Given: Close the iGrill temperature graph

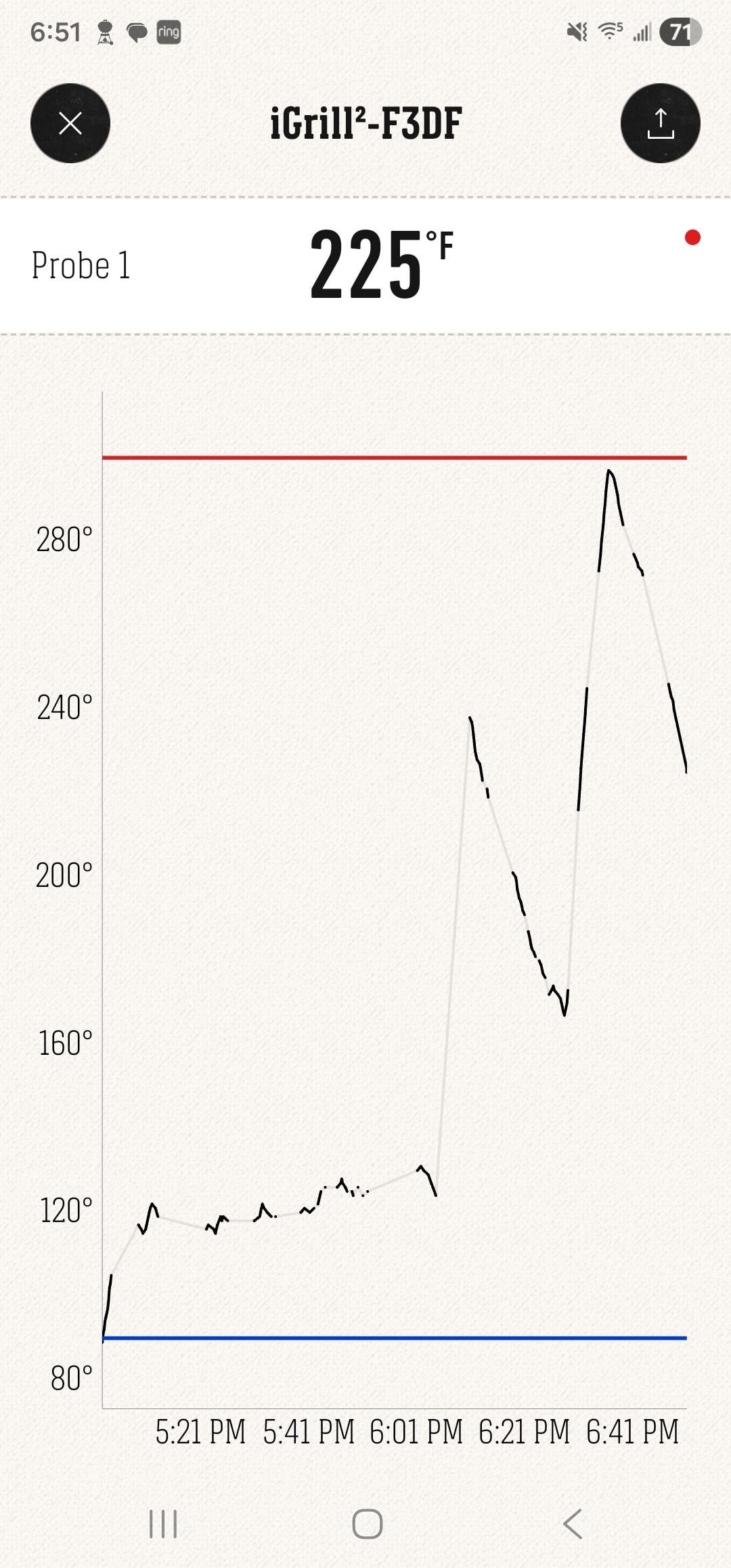Looking at the screenshot, I should [70, 123].
